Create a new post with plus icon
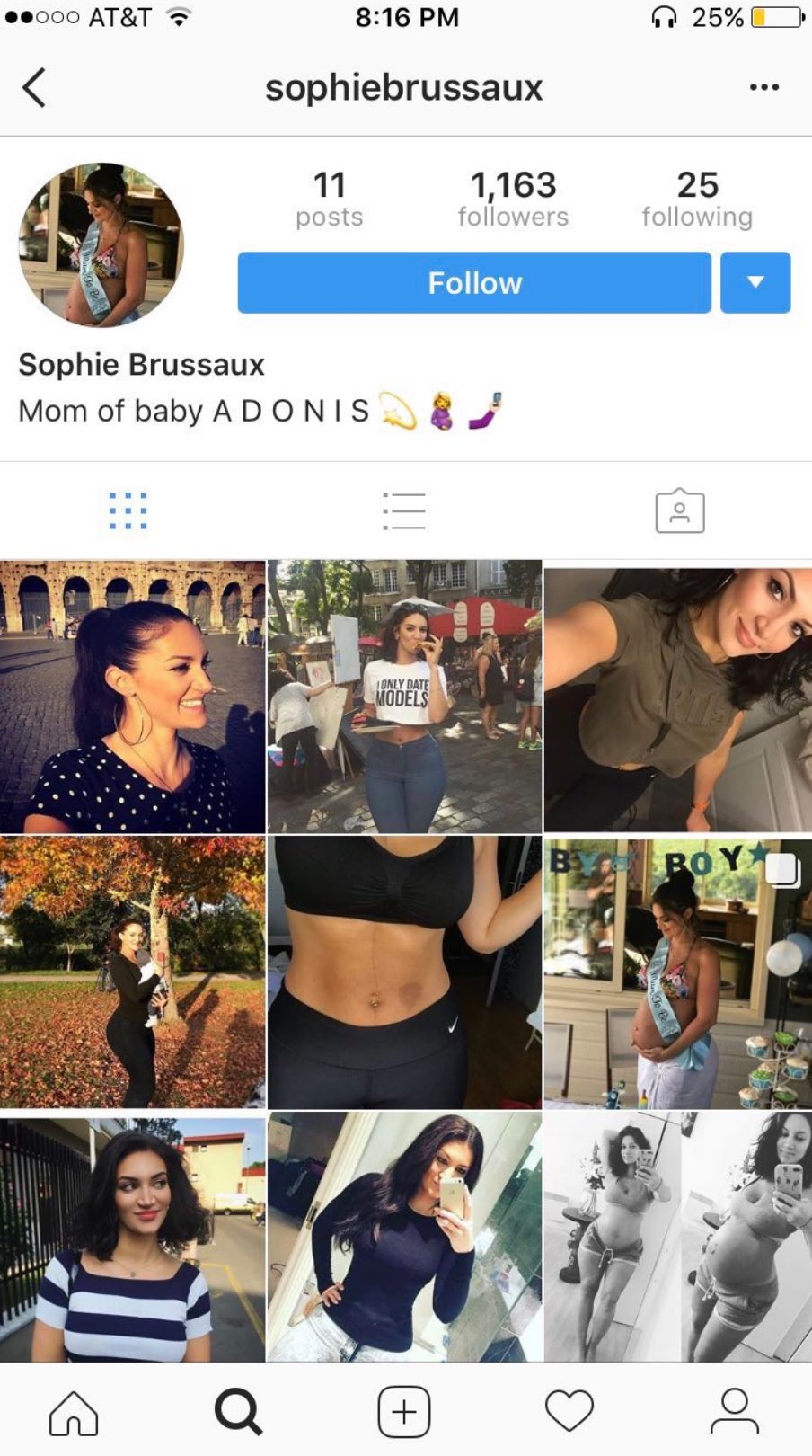 (404, 1412)
